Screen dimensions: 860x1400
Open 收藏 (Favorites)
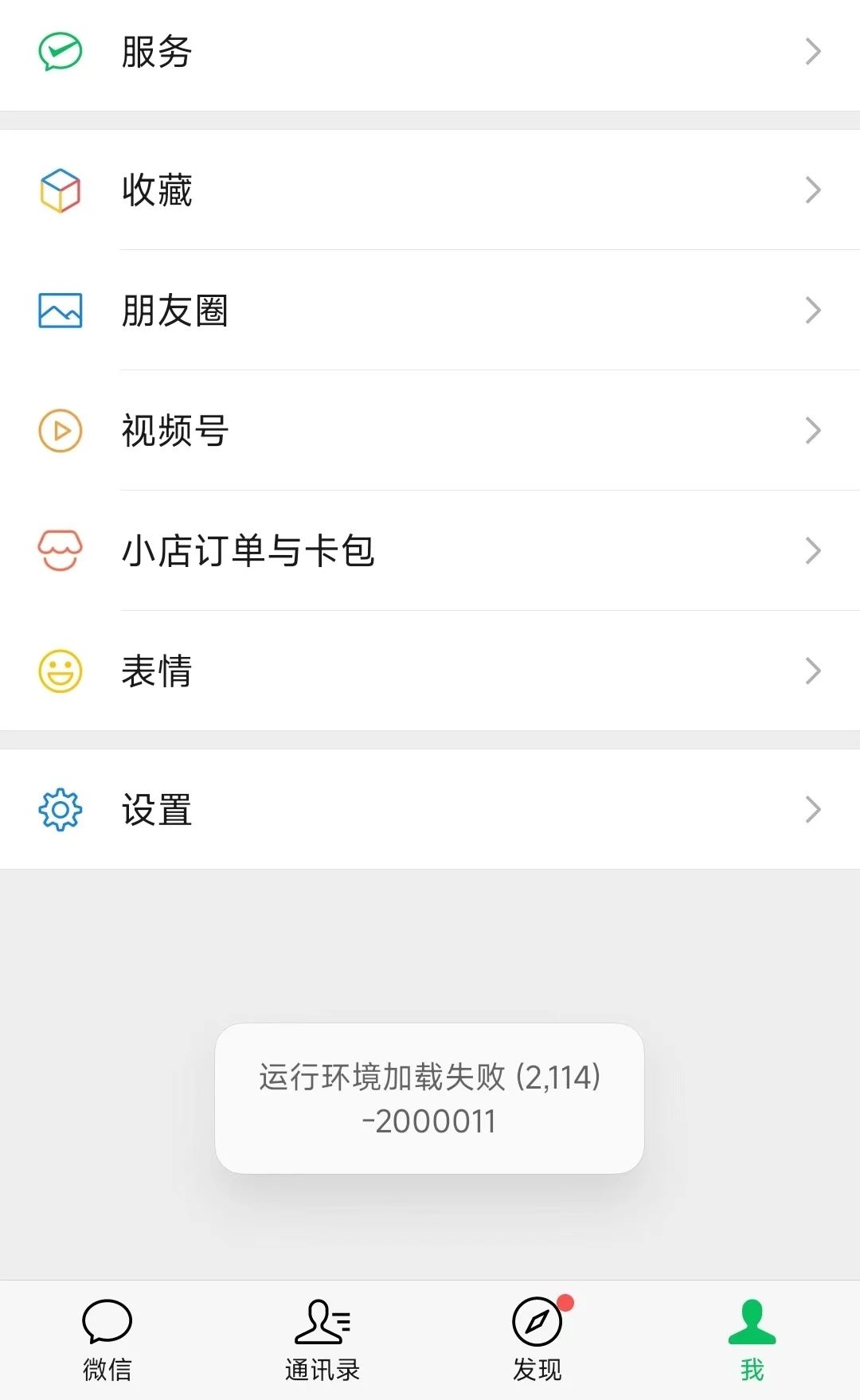(x=430, y=190)
